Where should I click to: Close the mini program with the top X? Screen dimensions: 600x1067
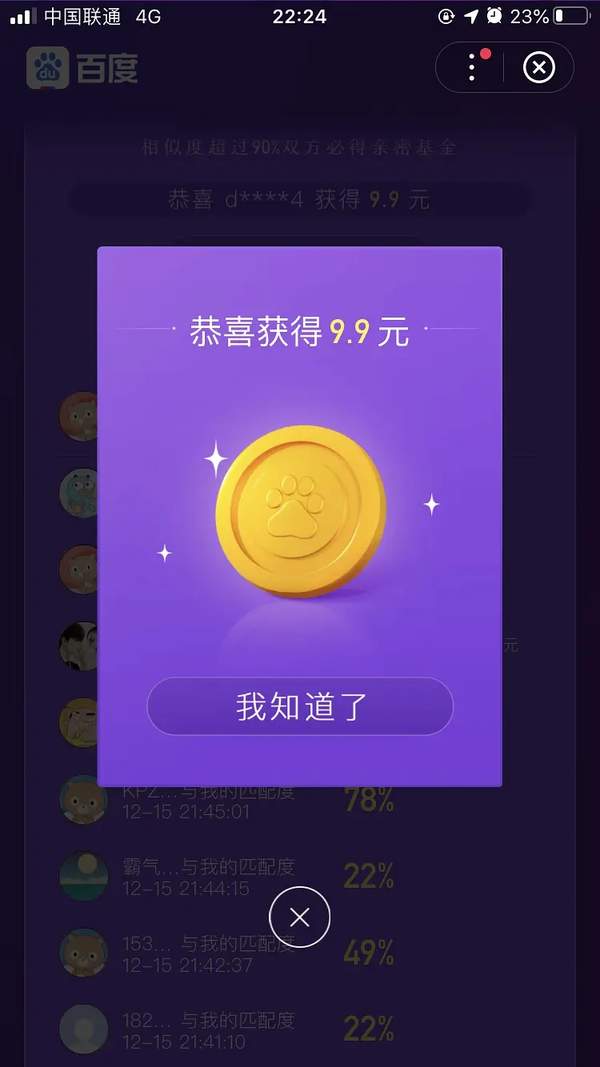point(539,68)
